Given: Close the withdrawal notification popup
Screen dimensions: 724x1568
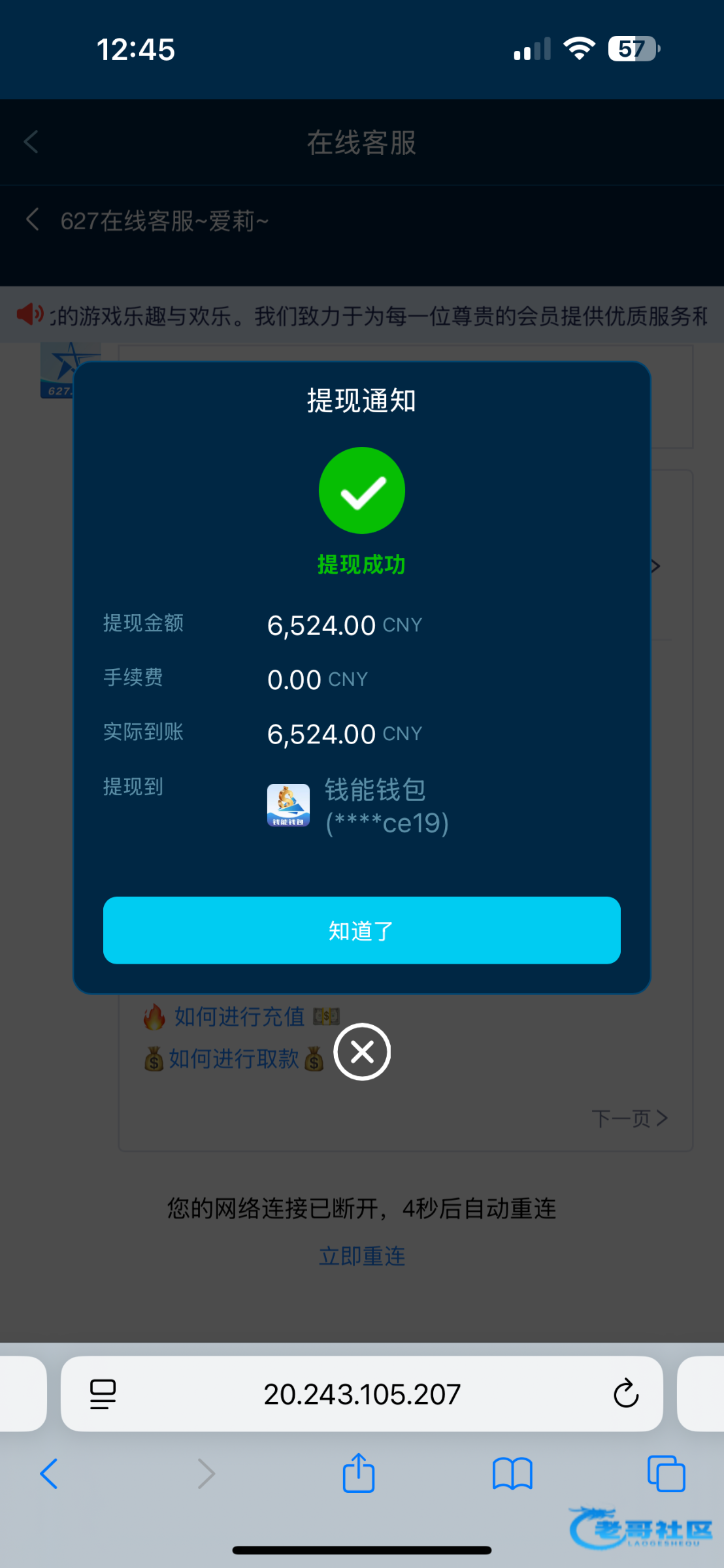Looking at the screenshot, I should [x=362, y=1052].
